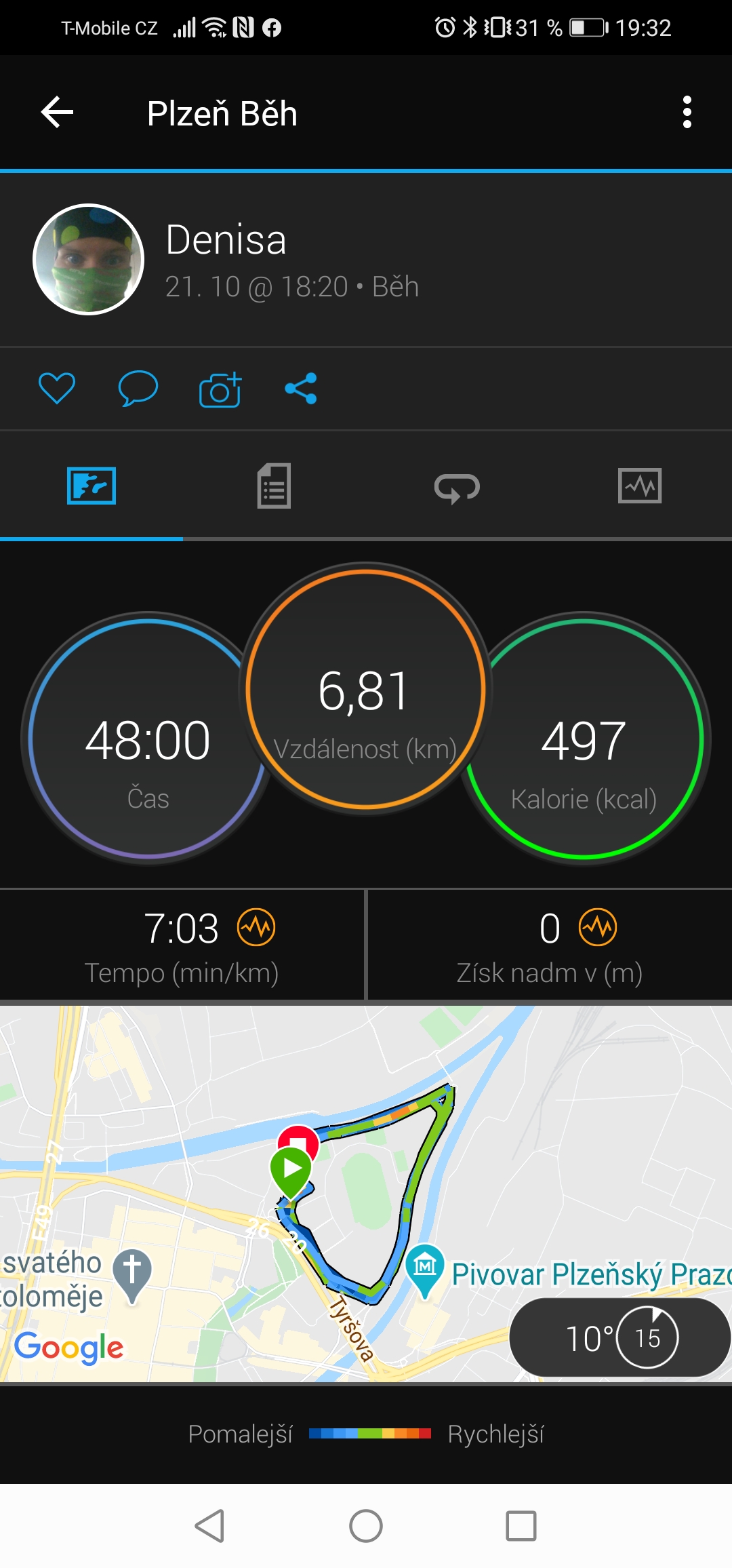Open the run route map
This screenshot has height=1568, width=732.
[366, 1194]
